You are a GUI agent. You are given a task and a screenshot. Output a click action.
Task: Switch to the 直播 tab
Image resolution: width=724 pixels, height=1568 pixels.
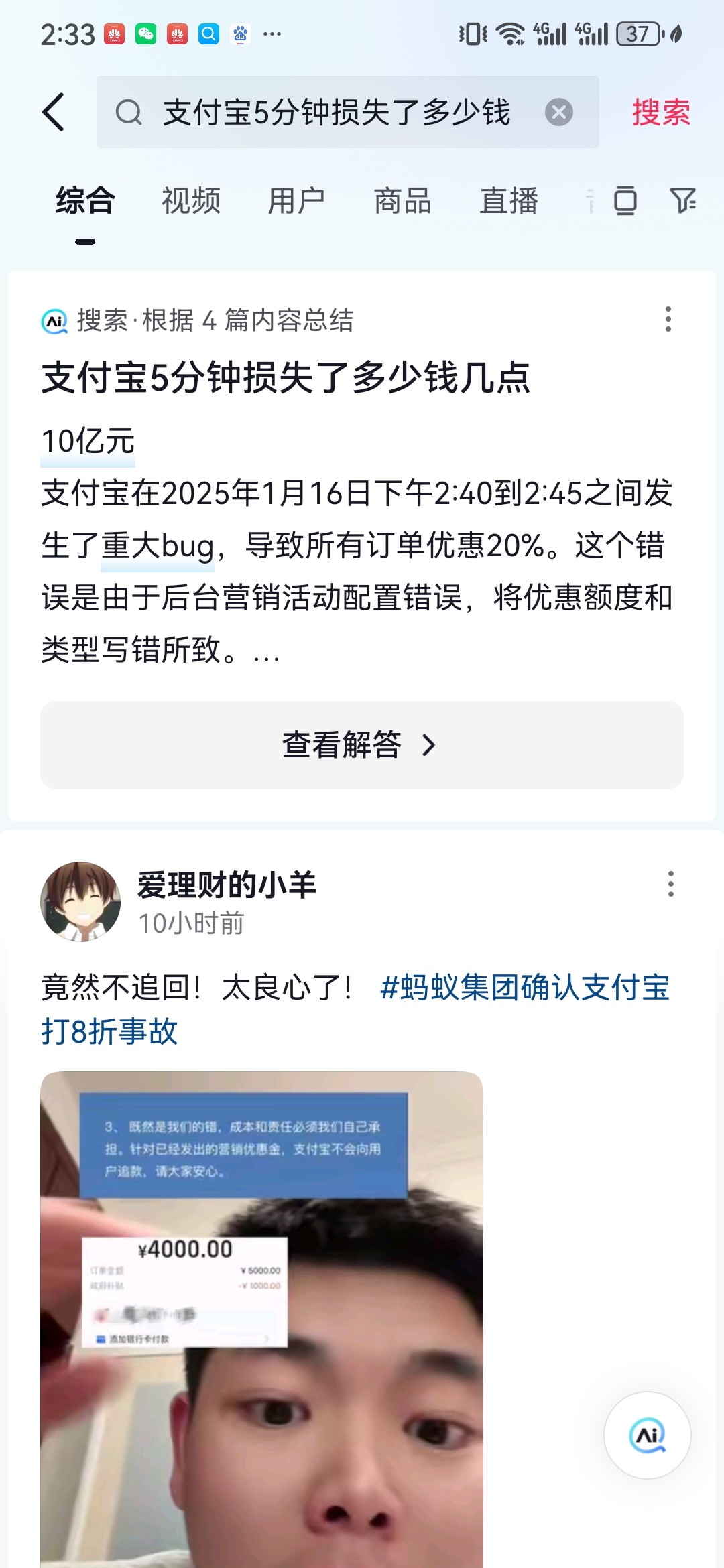(x=508, y=201)
